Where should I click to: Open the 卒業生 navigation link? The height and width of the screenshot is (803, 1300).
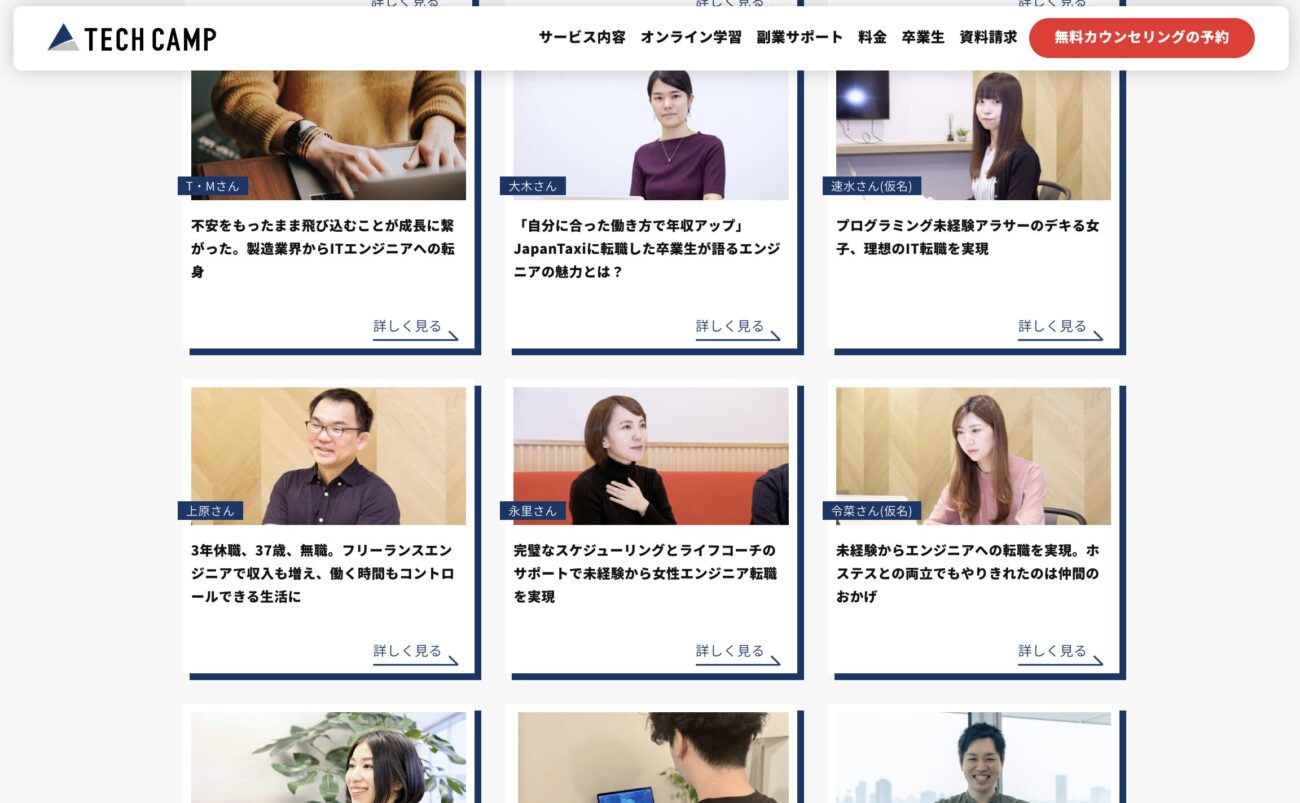click(x=922, y=37)
